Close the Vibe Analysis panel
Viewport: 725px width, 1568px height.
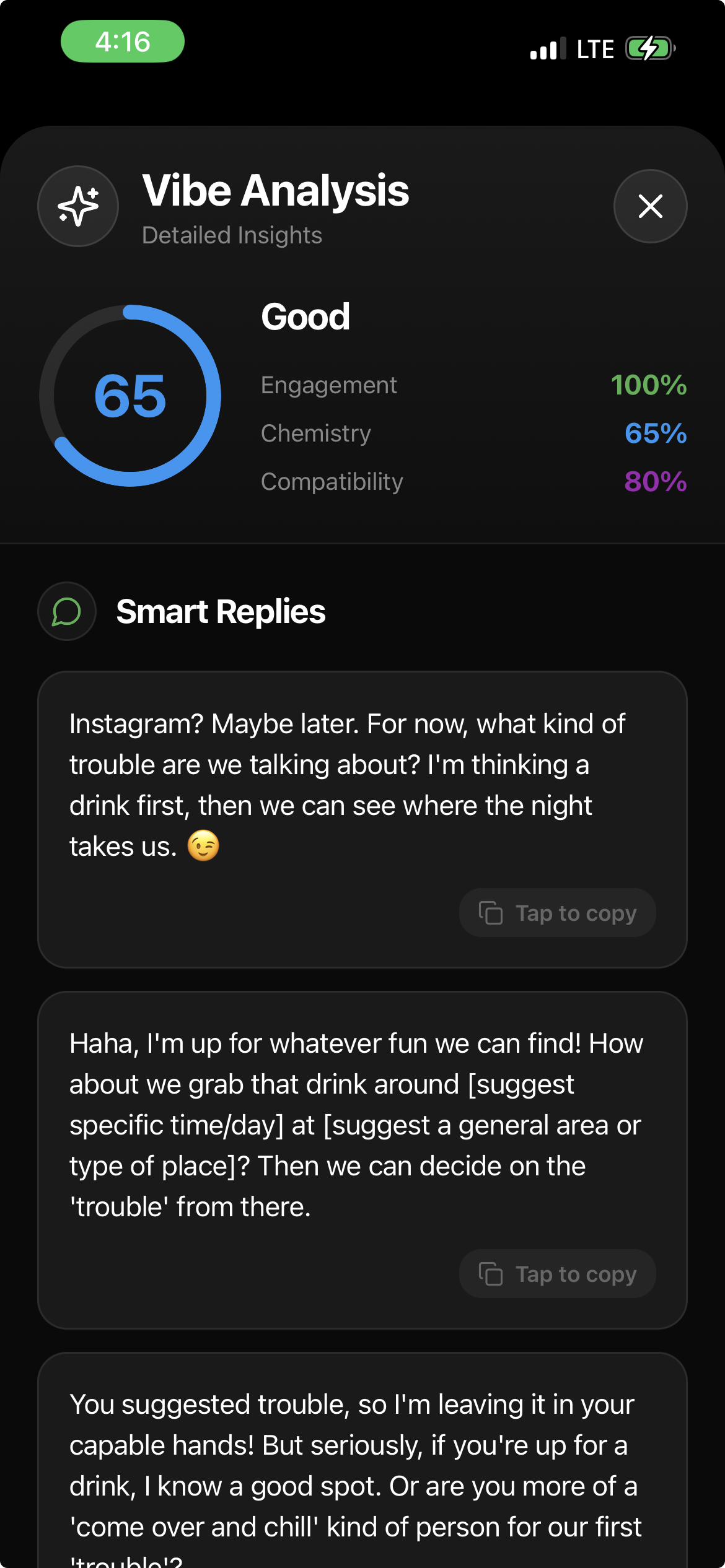coord(650,206)
